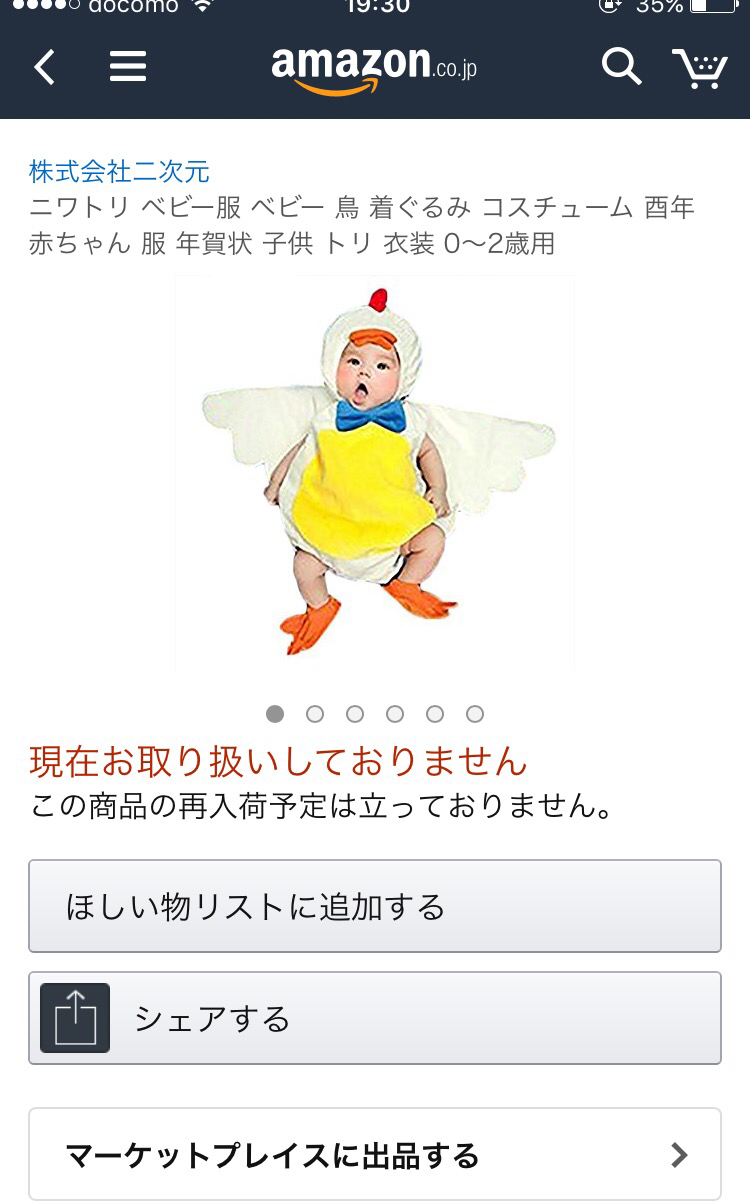Image resolution: width=750 pixels, height=1204 pixels.
Task: Open seller link 株式会社二次元
Action: (x=119, y=171)
